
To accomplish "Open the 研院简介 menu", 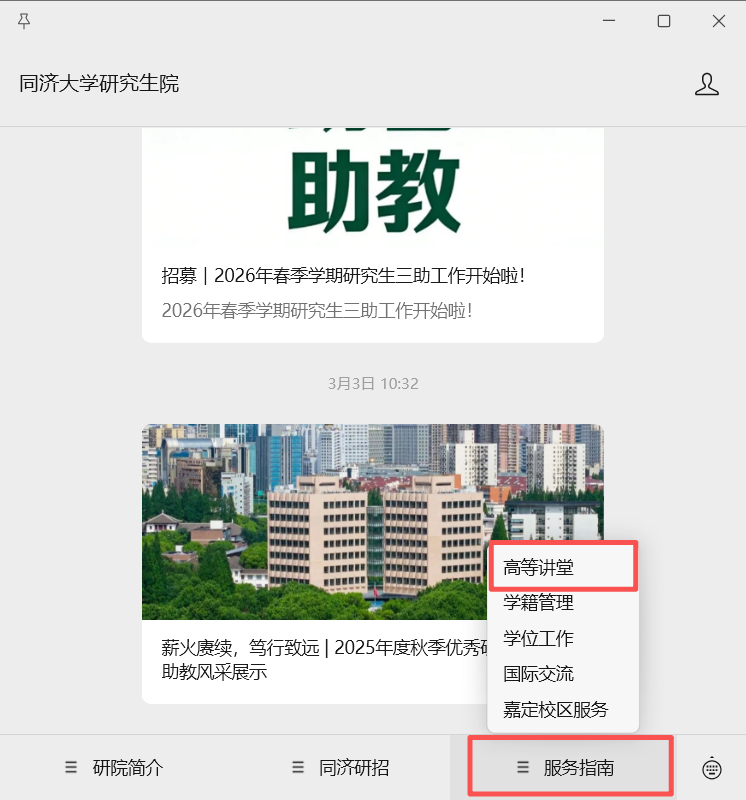I will click(114, 768).
